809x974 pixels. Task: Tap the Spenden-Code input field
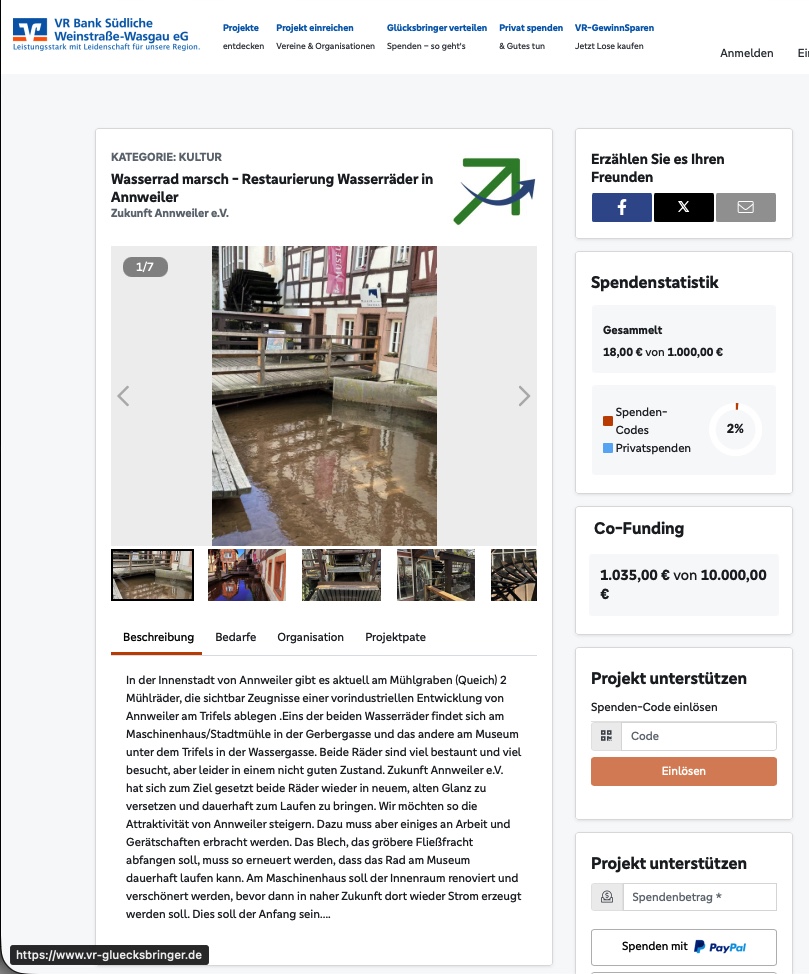click(697, 736)
